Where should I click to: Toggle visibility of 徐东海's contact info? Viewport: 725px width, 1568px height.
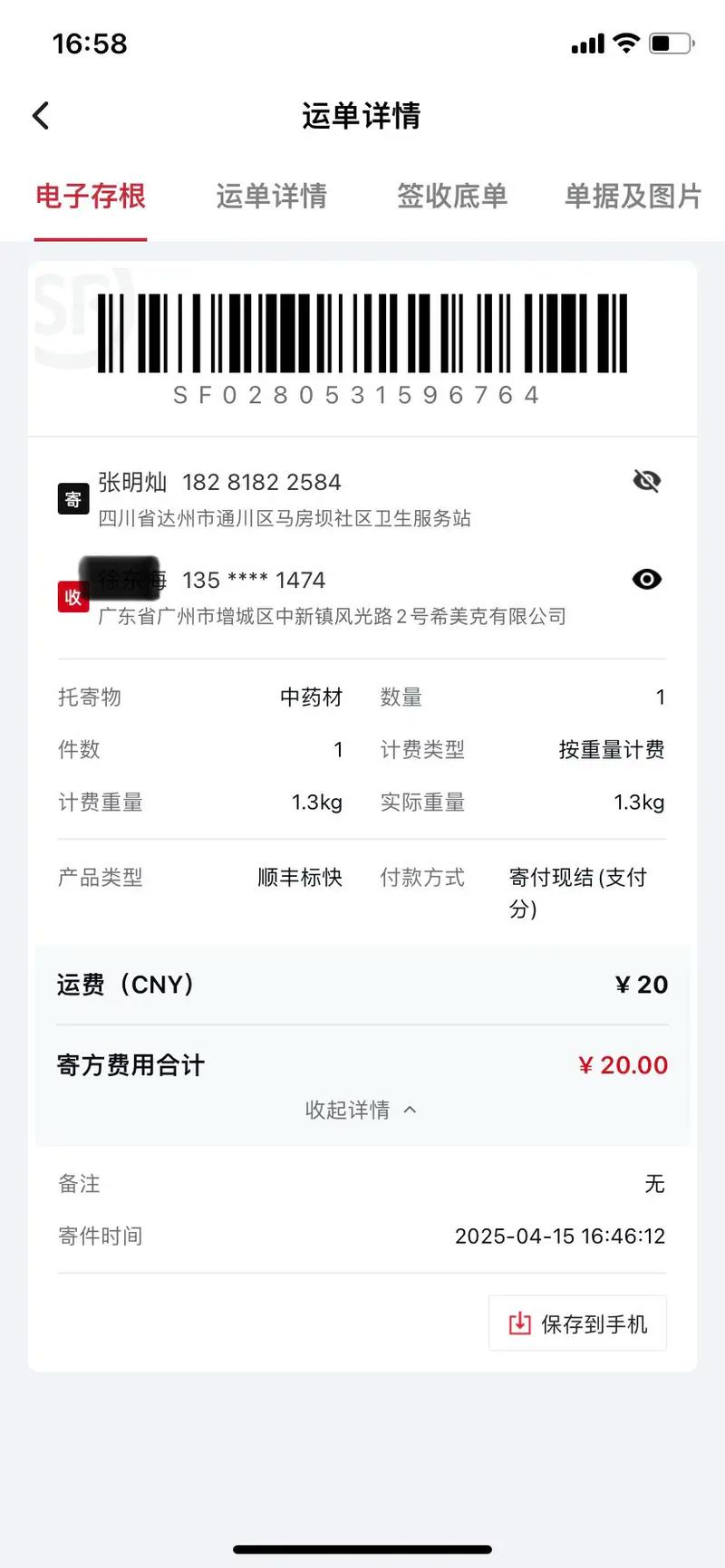[645, 579]
